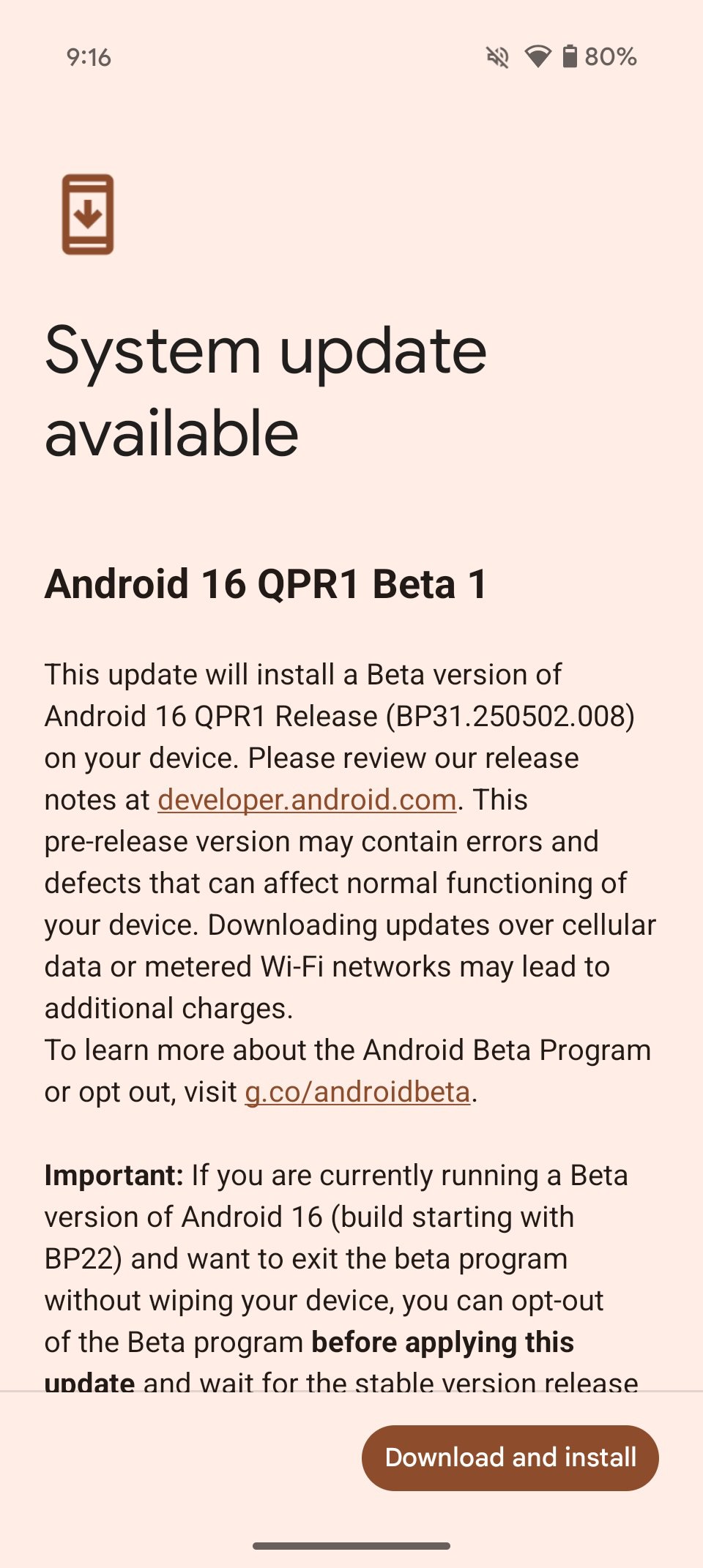Open the developer.android.com release notes link
The width and height of the screenshot is (703, 1568).
pyautogui.click(x=307, y=800)
